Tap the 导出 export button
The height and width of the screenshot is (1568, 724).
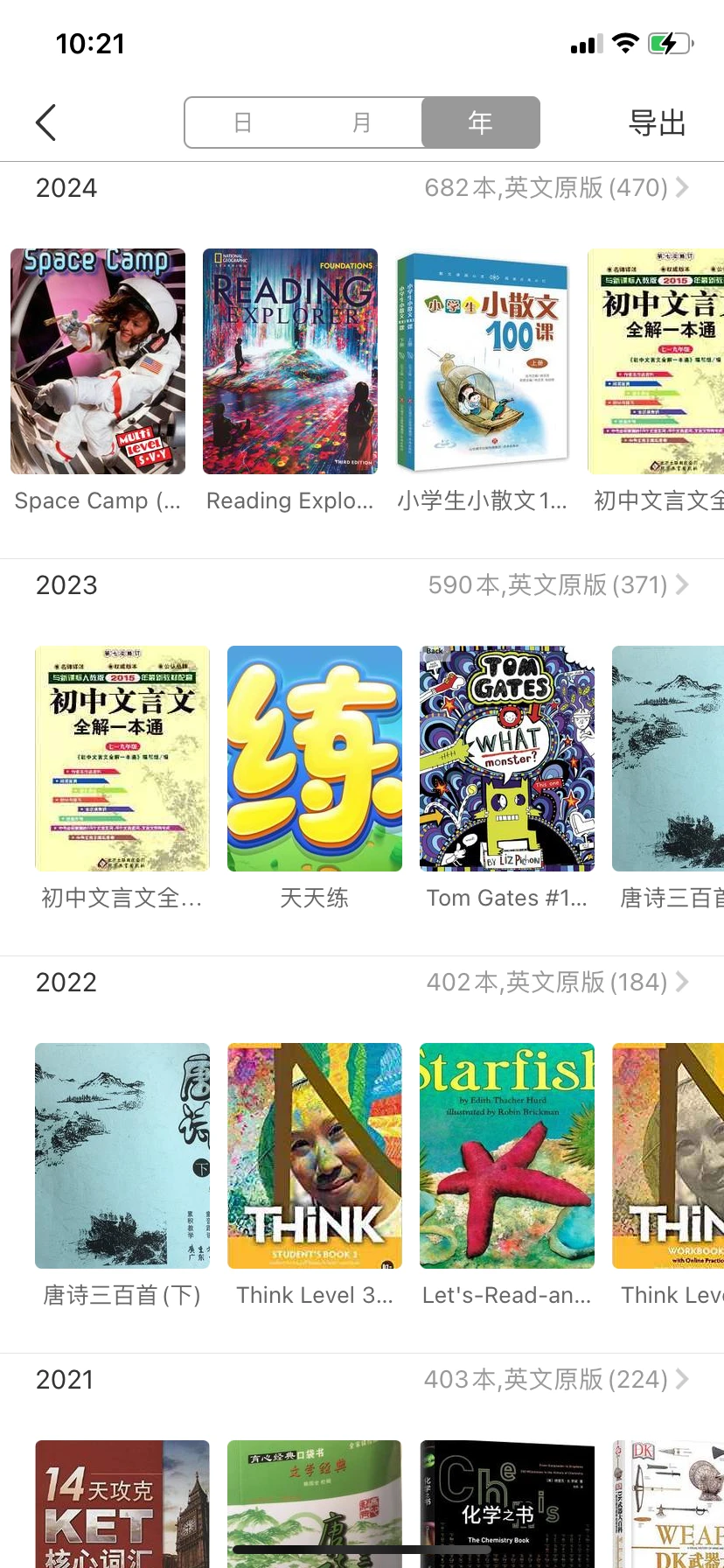(657, 122)
